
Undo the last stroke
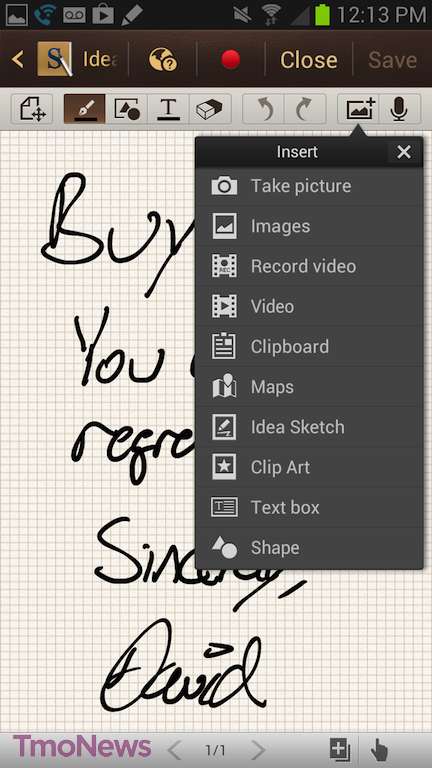[x=264, y=109]
